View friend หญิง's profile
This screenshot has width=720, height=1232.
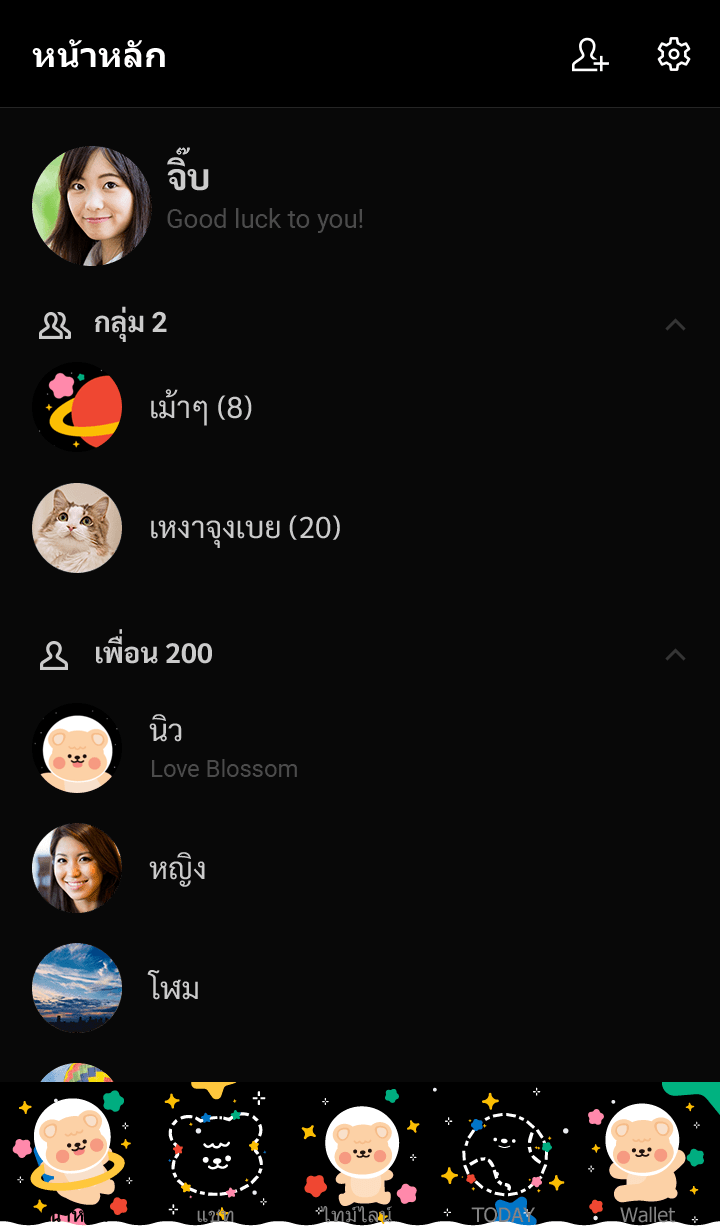[x=177, y=868]
